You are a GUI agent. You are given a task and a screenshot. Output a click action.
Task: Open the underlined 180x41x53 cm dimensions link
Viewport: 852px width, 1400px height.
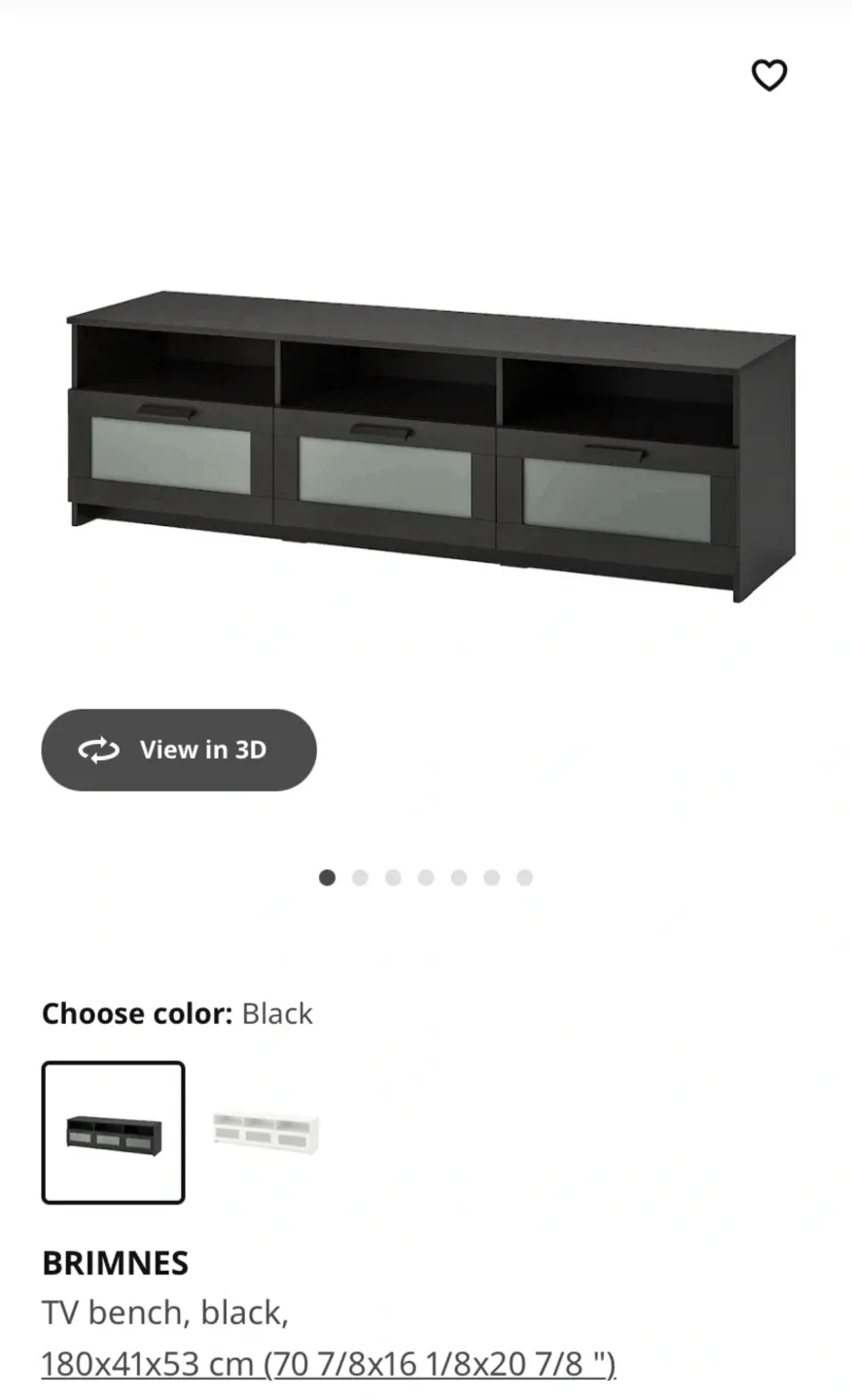(x=328, y=1364)
